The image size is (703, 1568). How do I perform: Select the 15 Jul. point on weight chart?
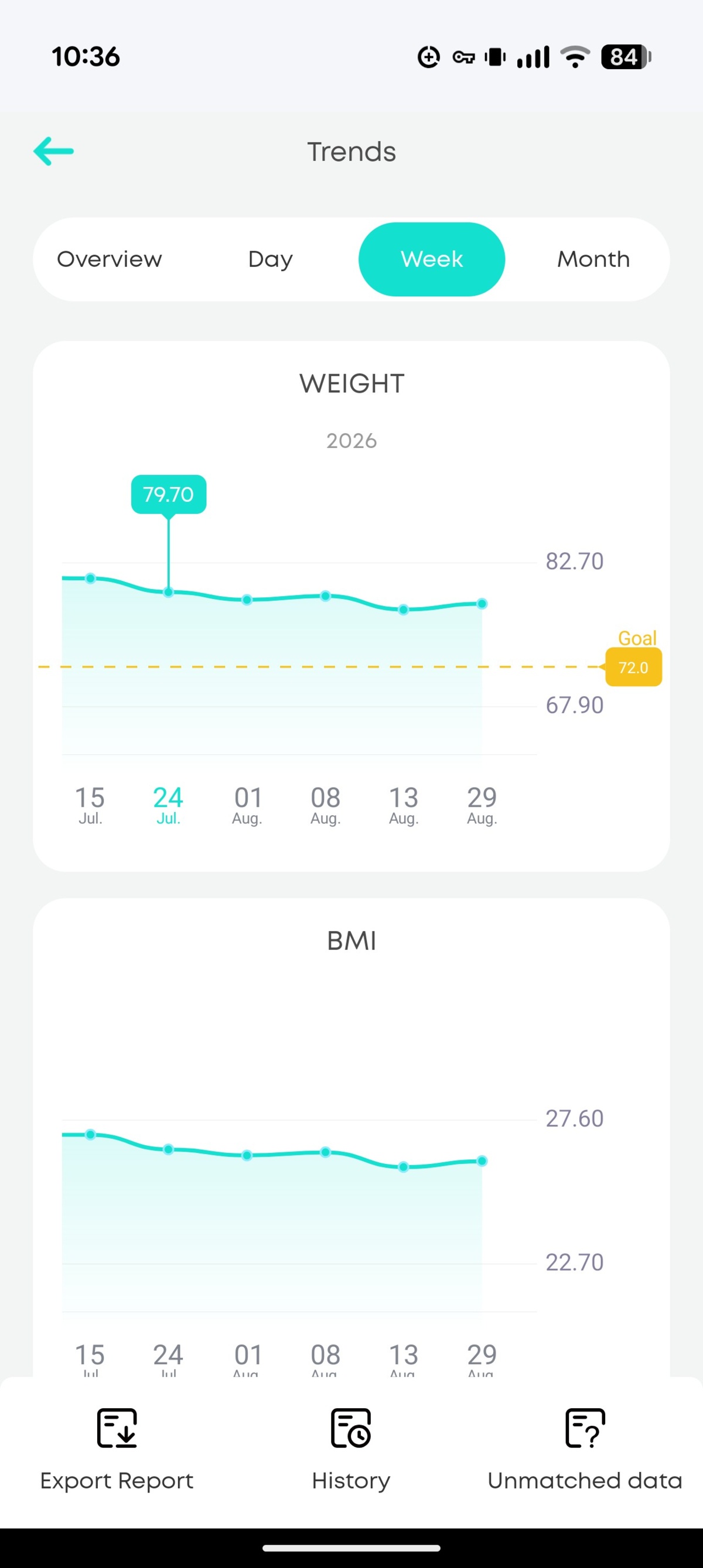[90, 578]
